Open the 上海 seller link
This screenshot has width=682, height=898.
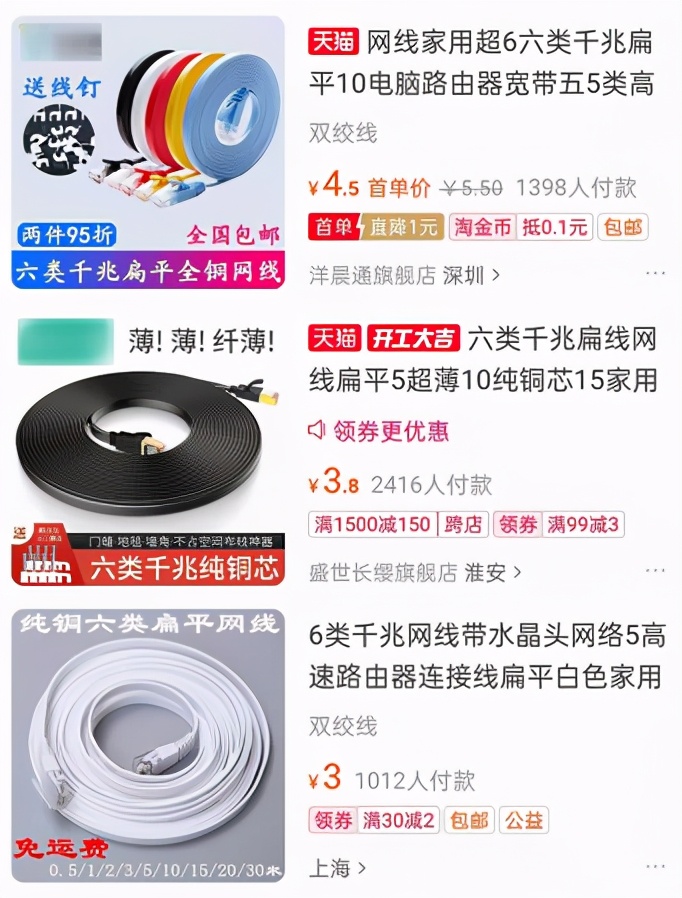click(x=336, y=868)
